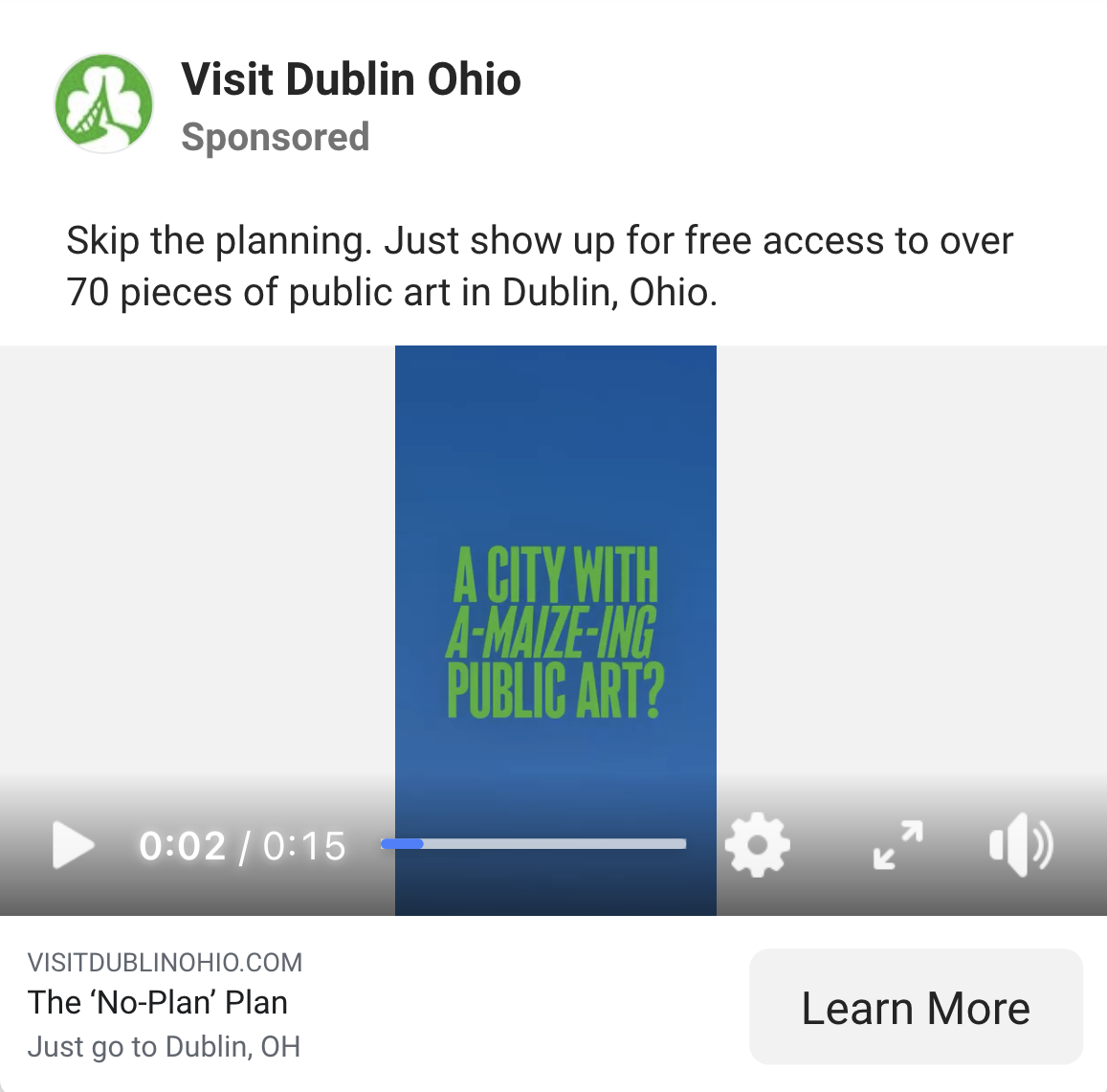Mute the video sound
Image resolution: width=1107 pixels, height=1092 pixels.
tap(1020, 845)
